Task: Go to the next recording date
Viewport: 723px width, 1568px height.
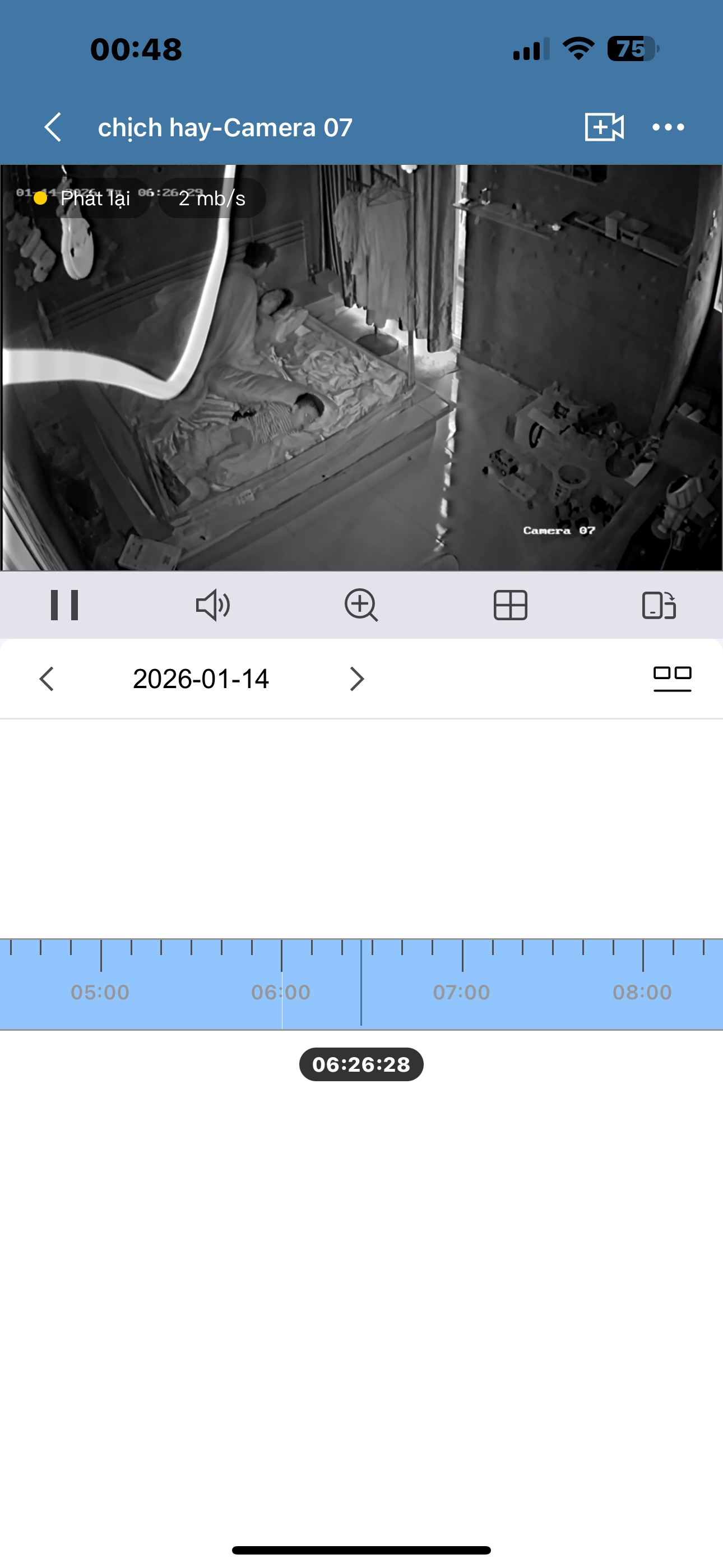Action: 356,679
